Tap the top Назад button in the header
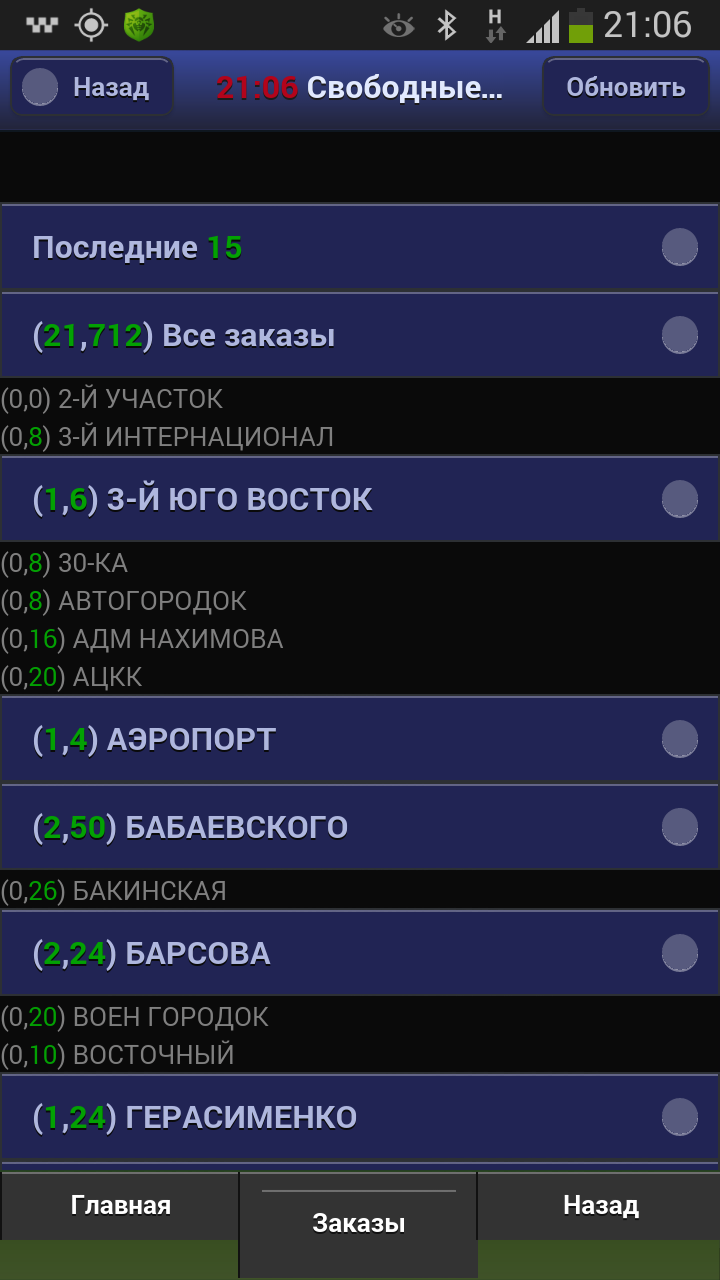Viewport: 720px width, 1280px height. coord(92,87)
